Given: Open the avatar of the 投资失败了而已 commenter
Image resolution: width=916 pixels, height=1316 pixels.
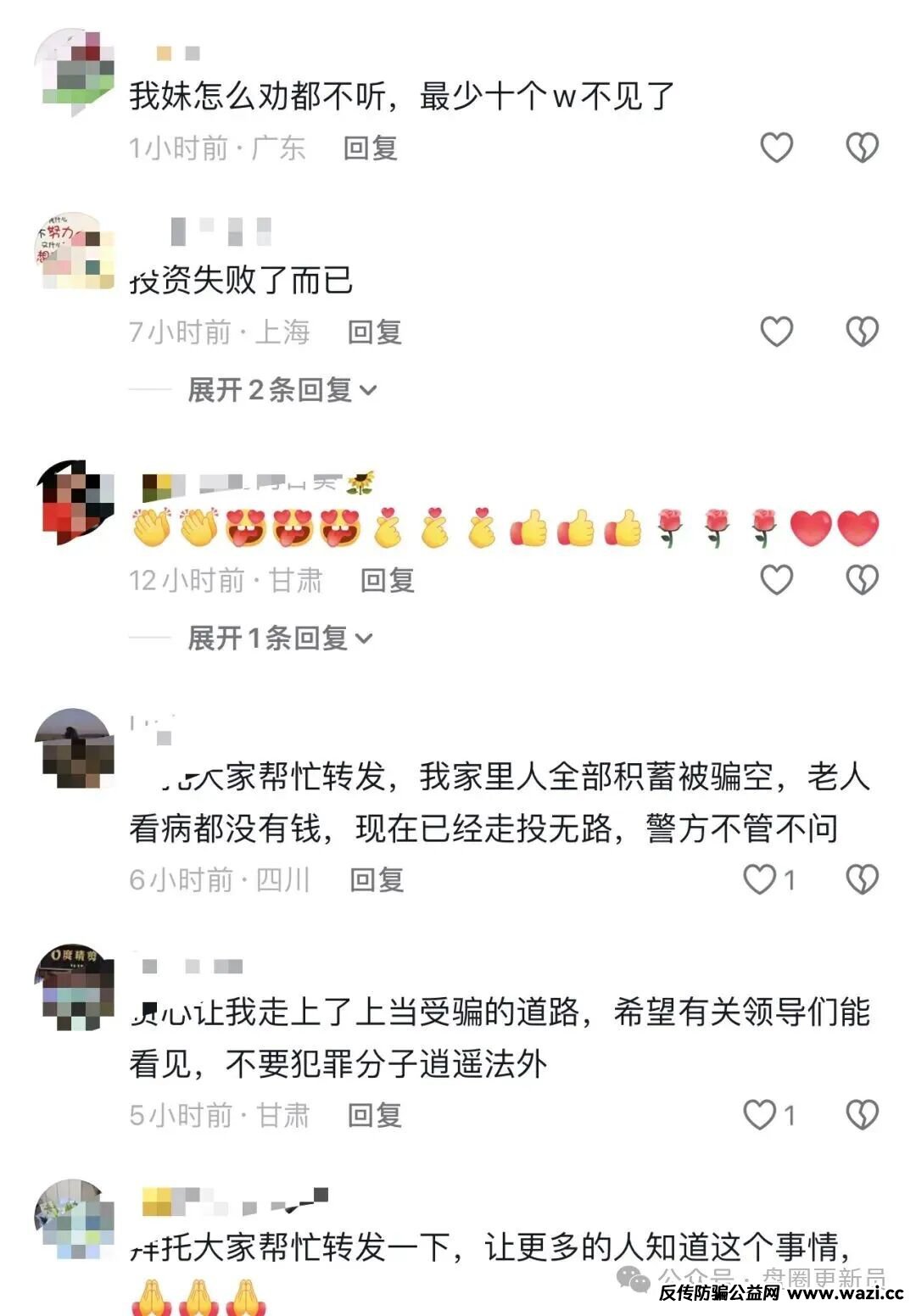Looking at the screenshot, I should [x=75, y=252].
